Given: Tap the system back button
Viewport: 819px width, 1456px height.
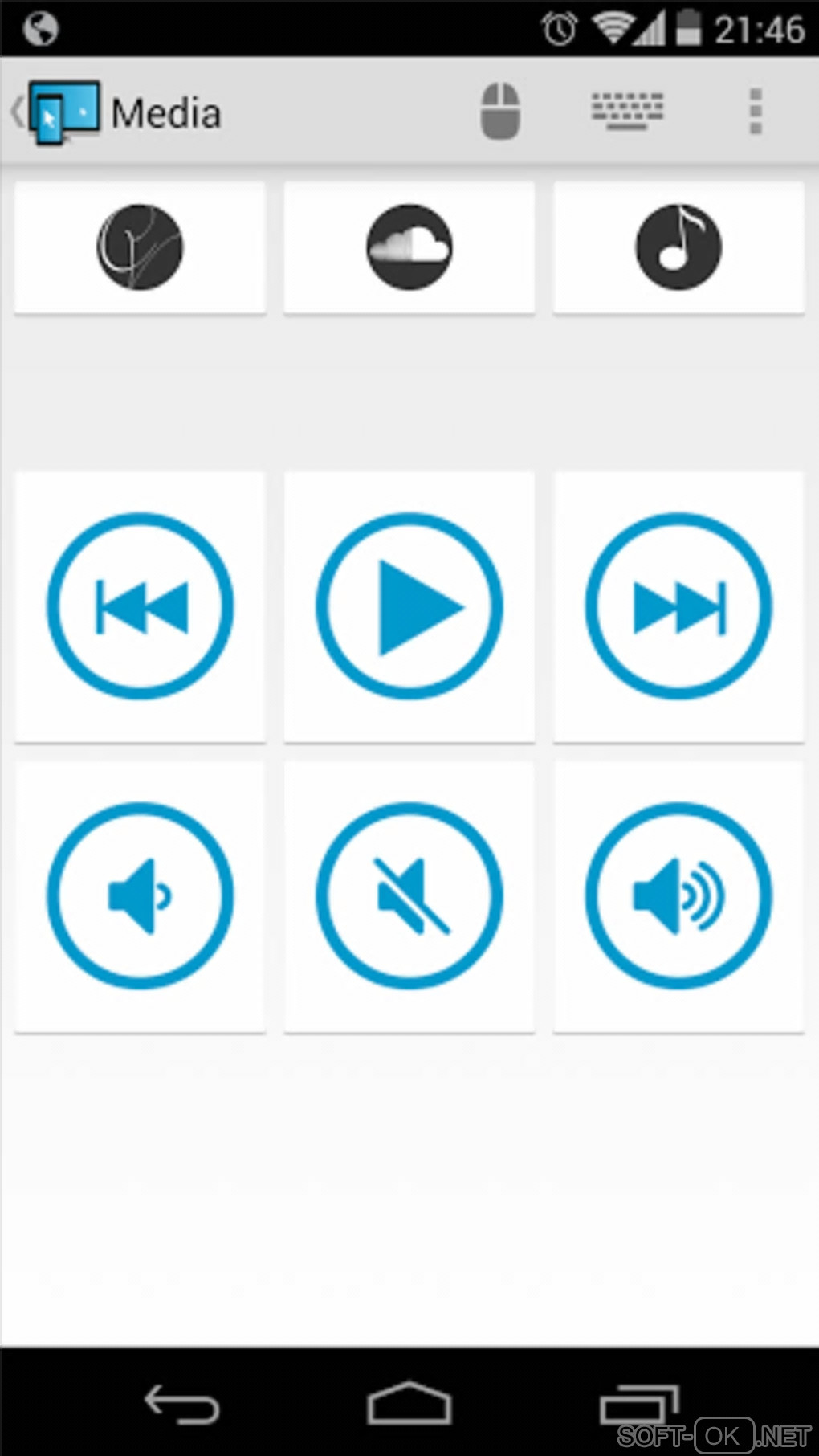Looking at the screenshot, I should pyautogui.click(x=181, y=1404).
